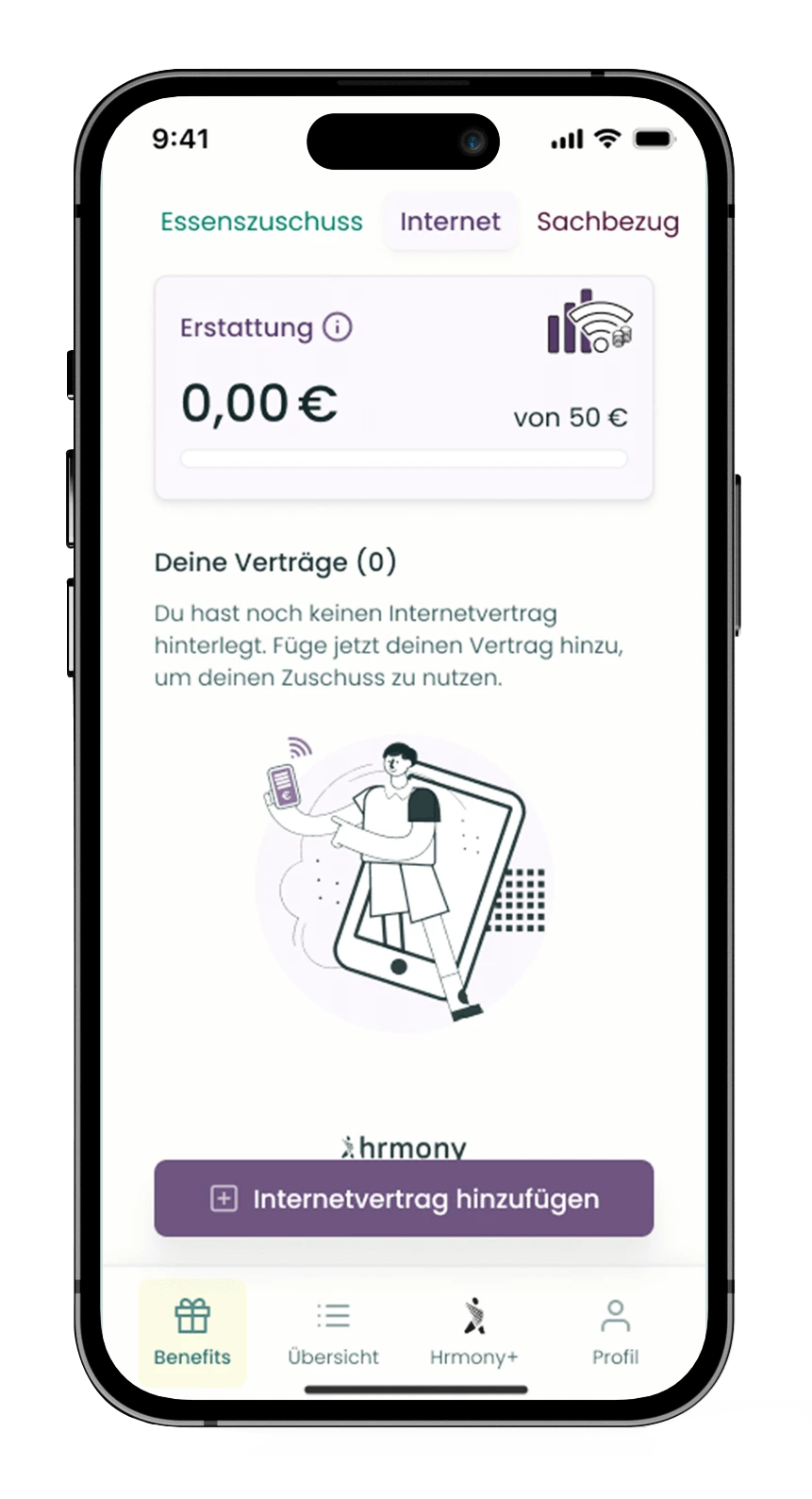Go to the Übersicht tab
This screenshot has width=812, height=1499.
(x=333, y=1333)
